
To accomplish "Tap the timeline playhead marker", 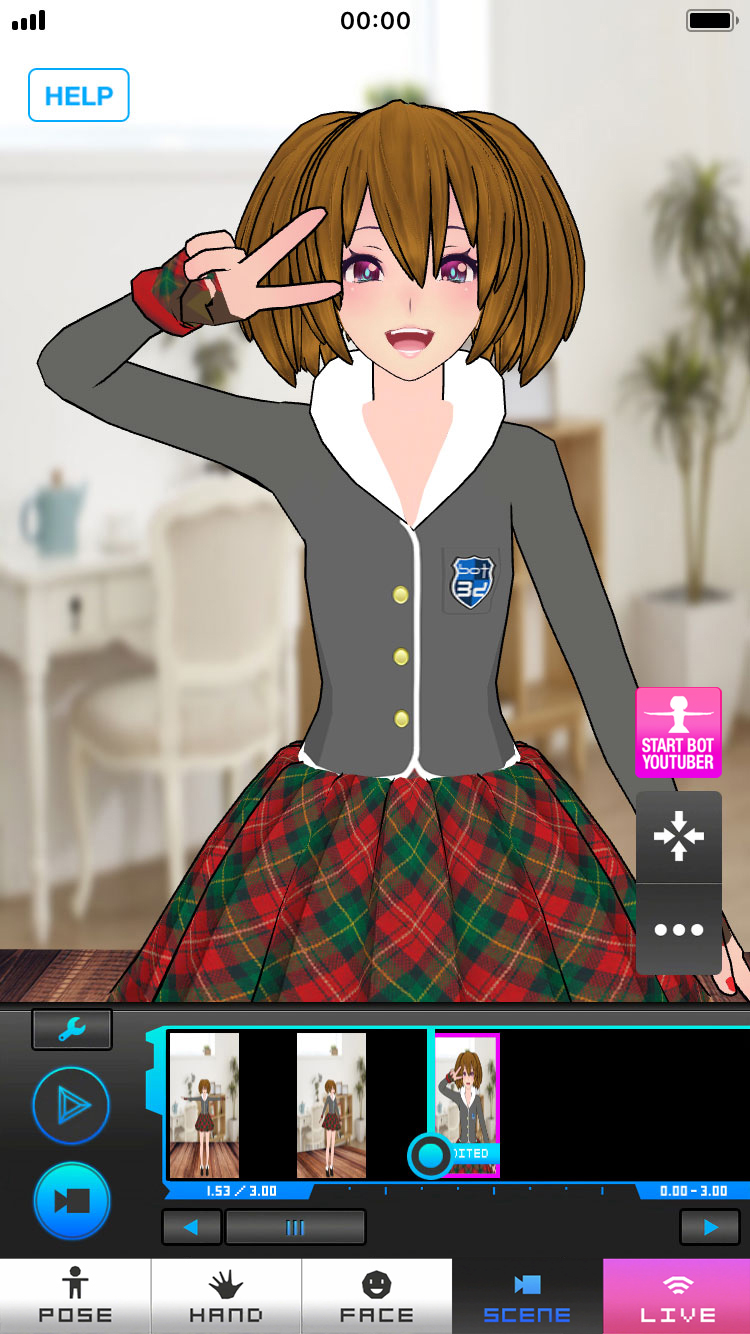I will [431, 1155].
